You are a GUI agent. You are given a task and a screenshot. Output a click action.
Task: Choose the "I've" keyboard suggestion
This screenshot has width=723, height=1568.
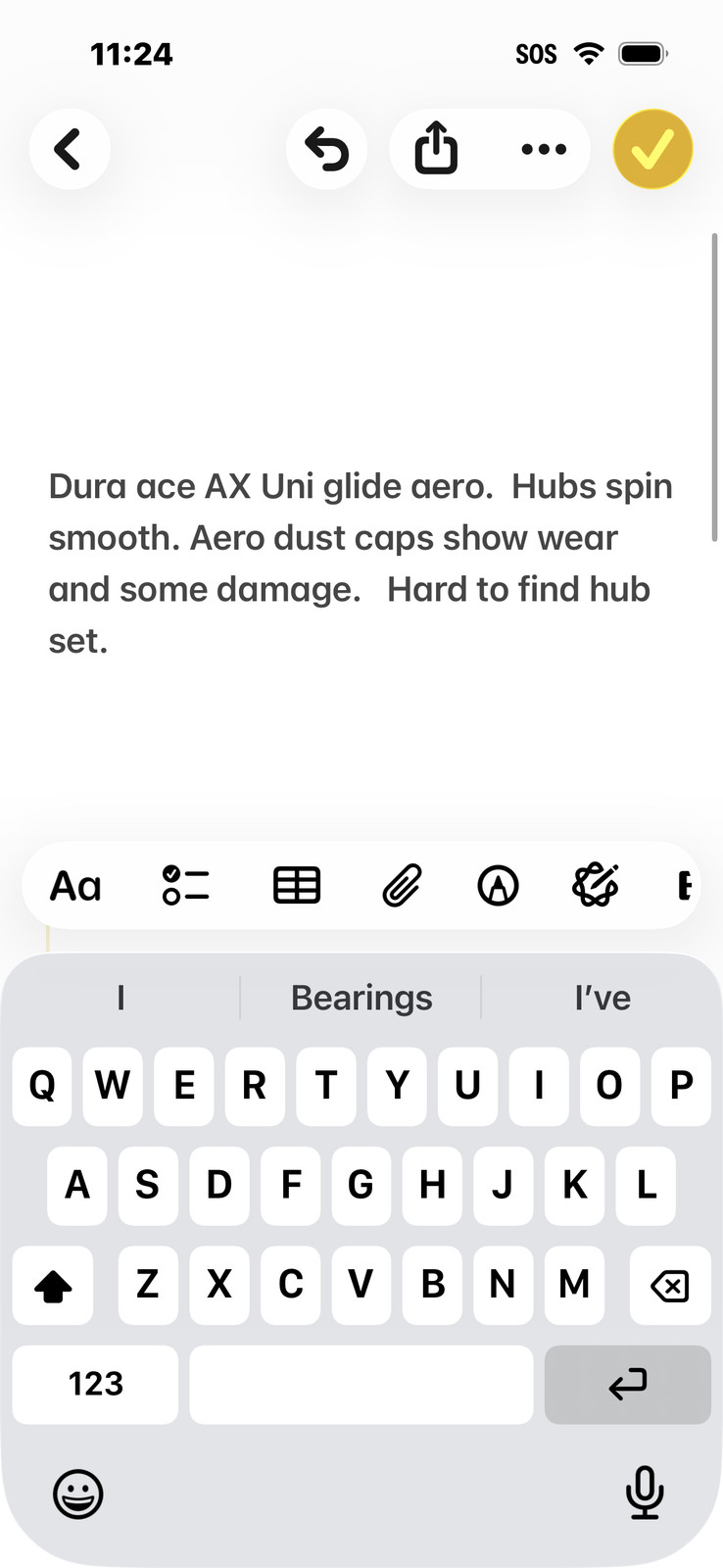602,998
